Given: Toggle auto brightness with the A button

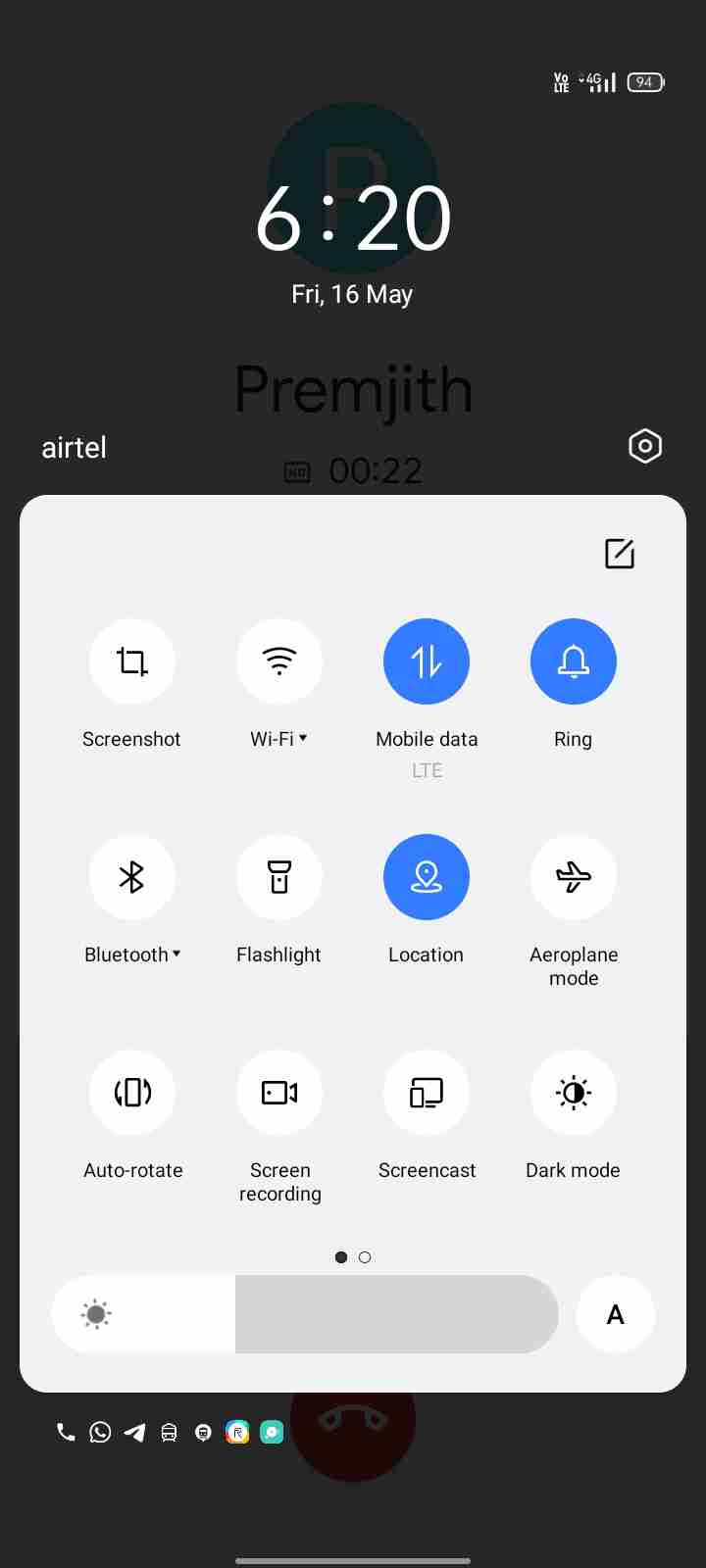Looking at the screenshot, I should (x=616, y=1314).
